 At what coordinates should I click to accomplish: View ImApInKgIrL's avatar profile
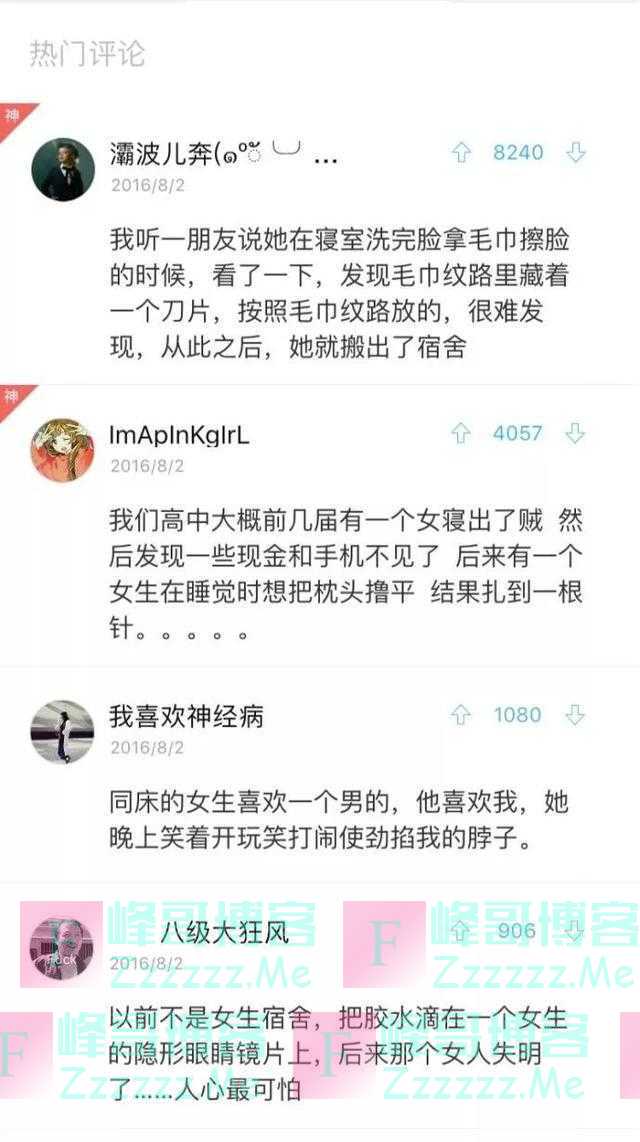[x=63, y=450]
